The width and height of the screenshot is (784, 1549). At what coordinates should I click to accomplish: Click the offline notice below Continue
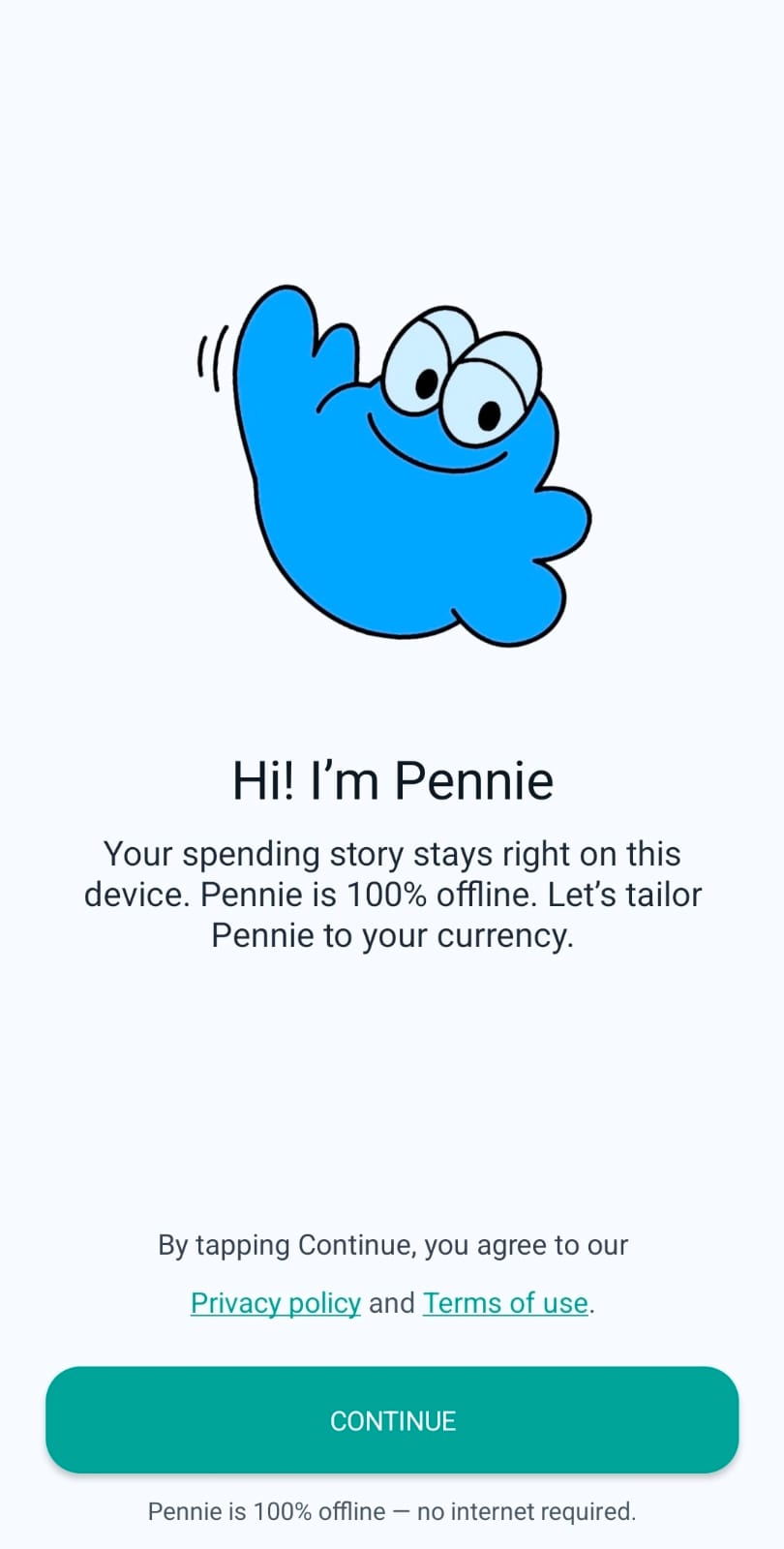point(392,1511)
